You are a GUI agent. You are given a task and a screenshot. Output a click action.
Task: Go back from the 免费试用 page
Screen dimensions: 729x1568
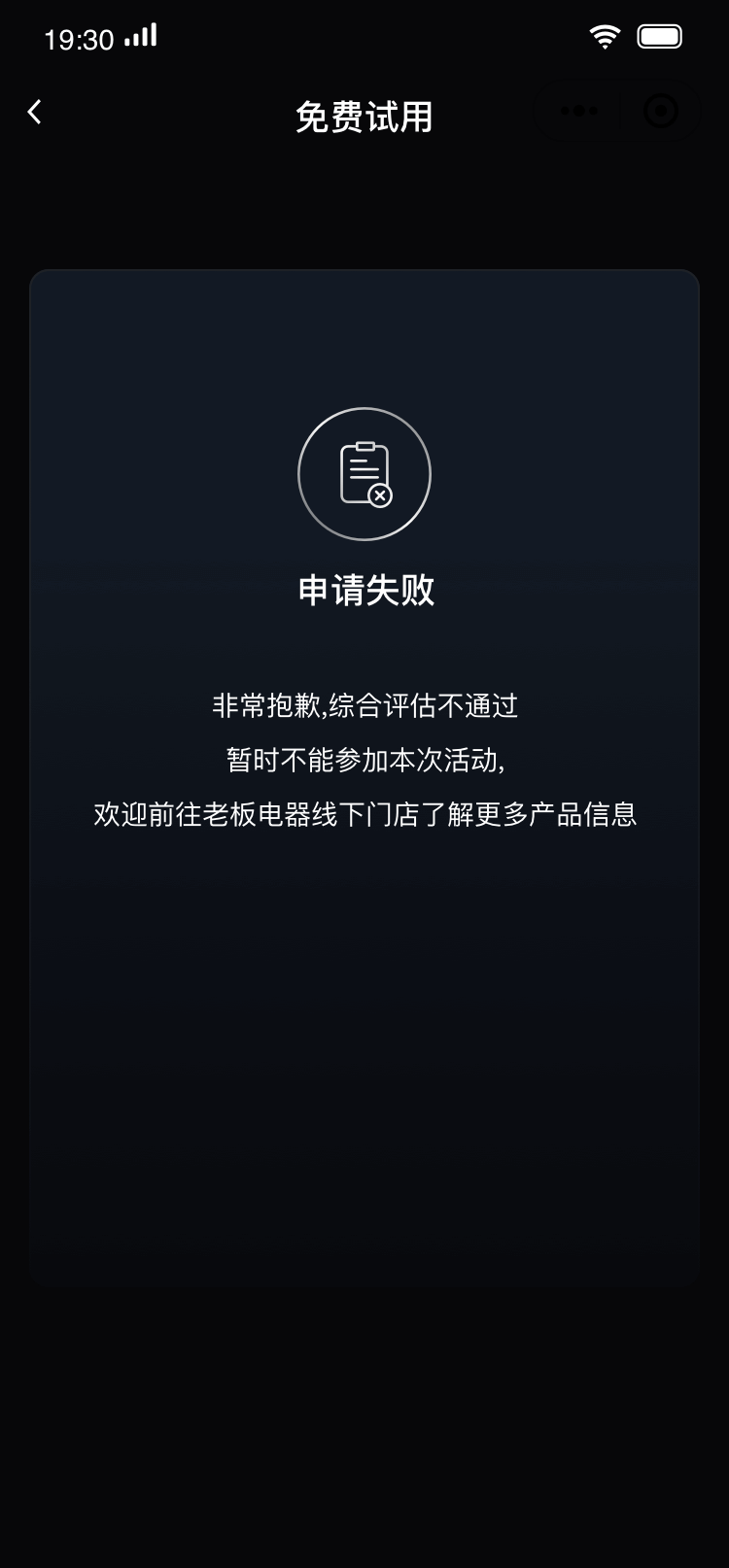35,113
